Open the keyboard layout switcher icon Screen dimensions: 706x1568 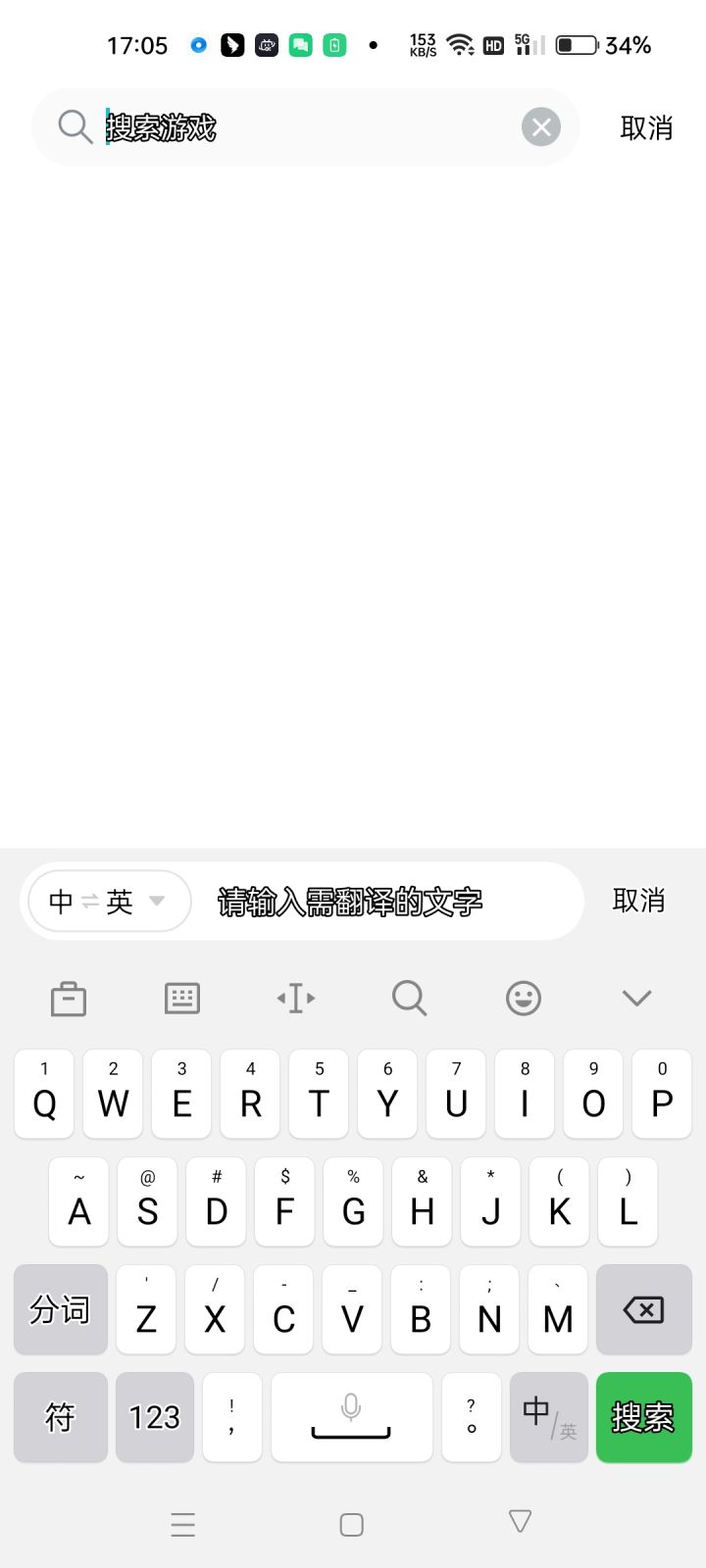pyautogui.click(x=181, y=998)
